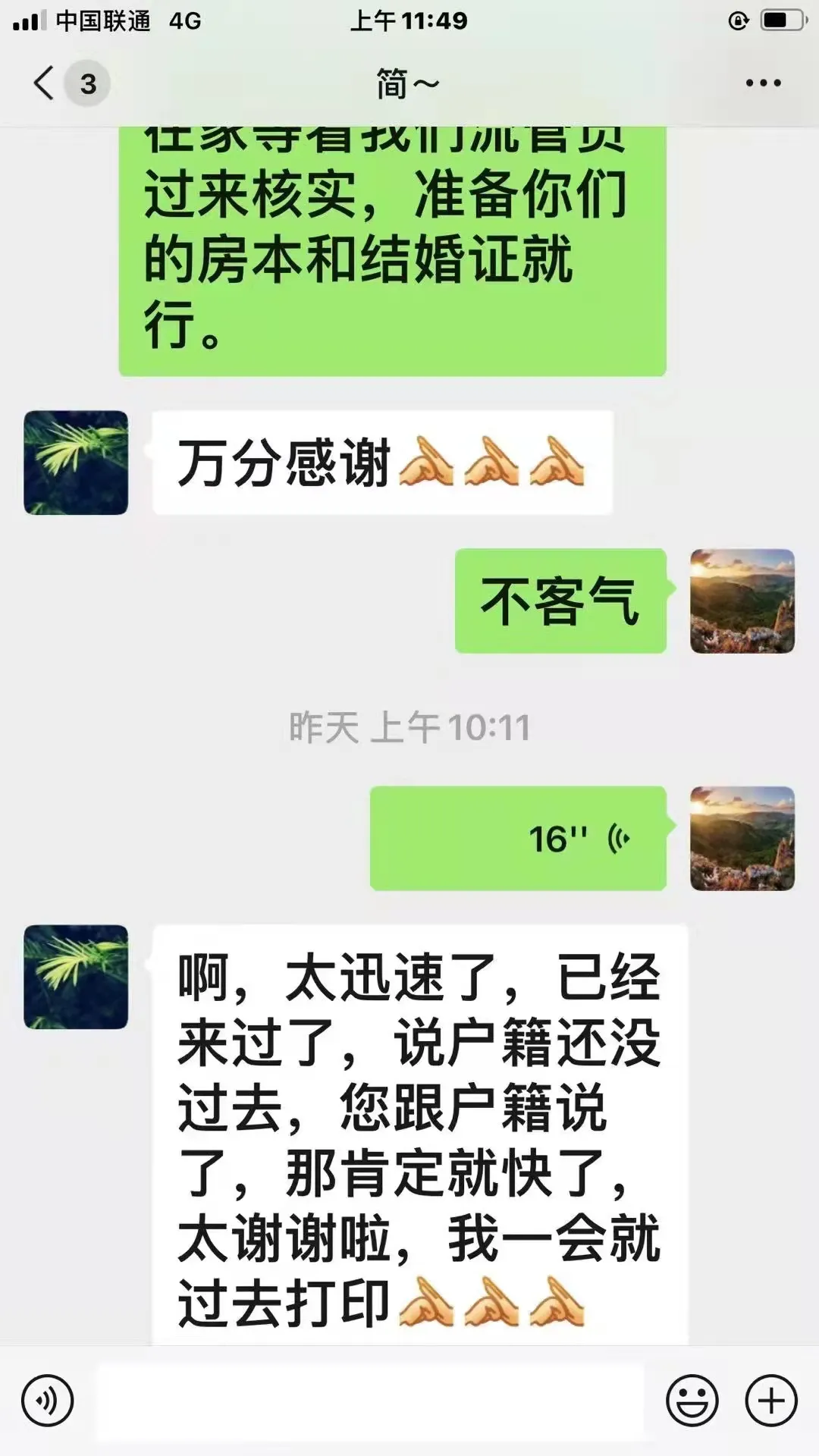The width and height of the screenshot is (819, 1456).
Task: Tap the 不客气 message bubble
Action: pos(561,601)
